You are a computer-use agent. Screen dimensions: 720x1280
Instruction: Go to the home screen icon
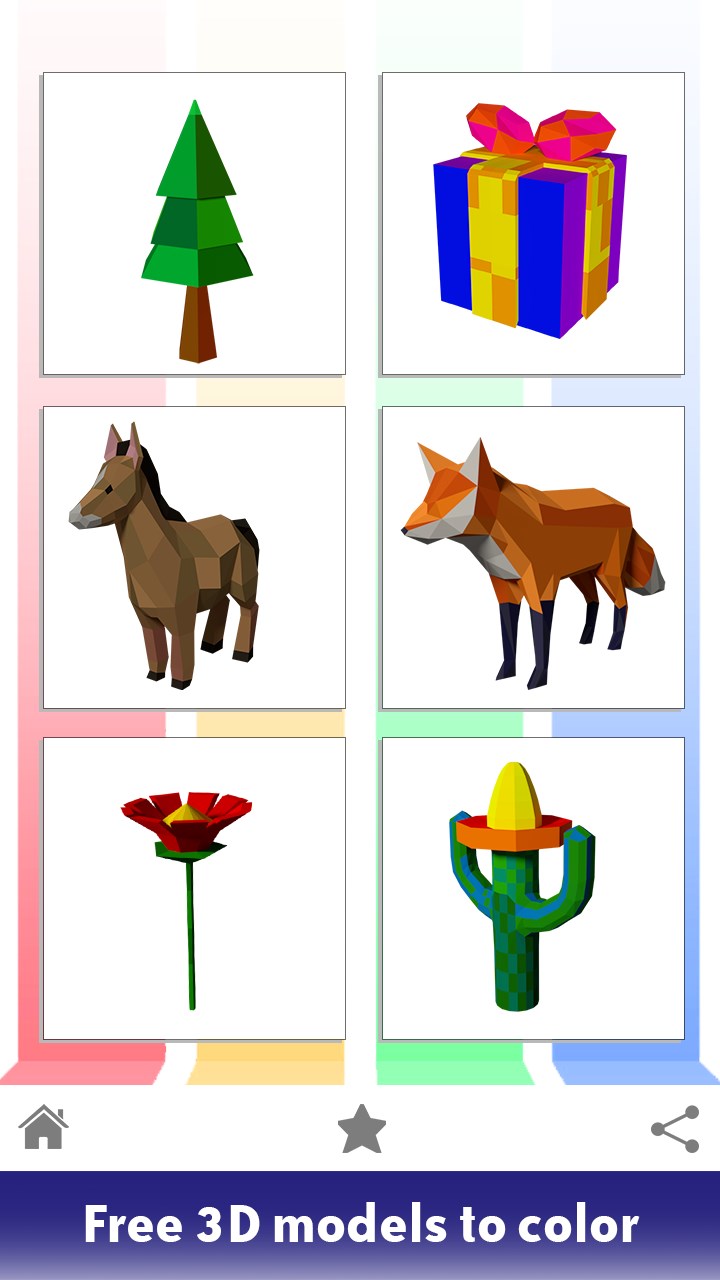(44, 1128)
